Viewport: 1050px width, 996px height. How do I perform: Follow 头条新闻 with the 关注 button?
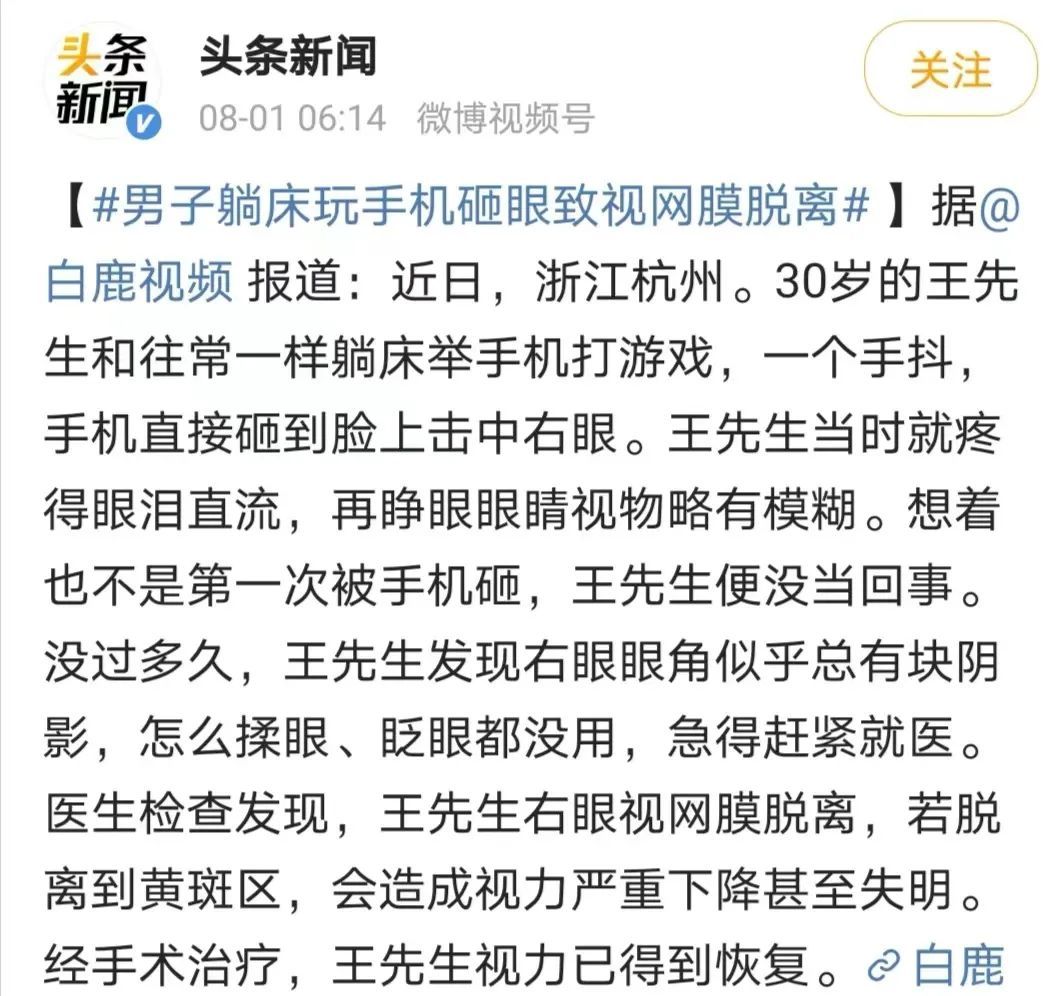click(x=949, y=71)
